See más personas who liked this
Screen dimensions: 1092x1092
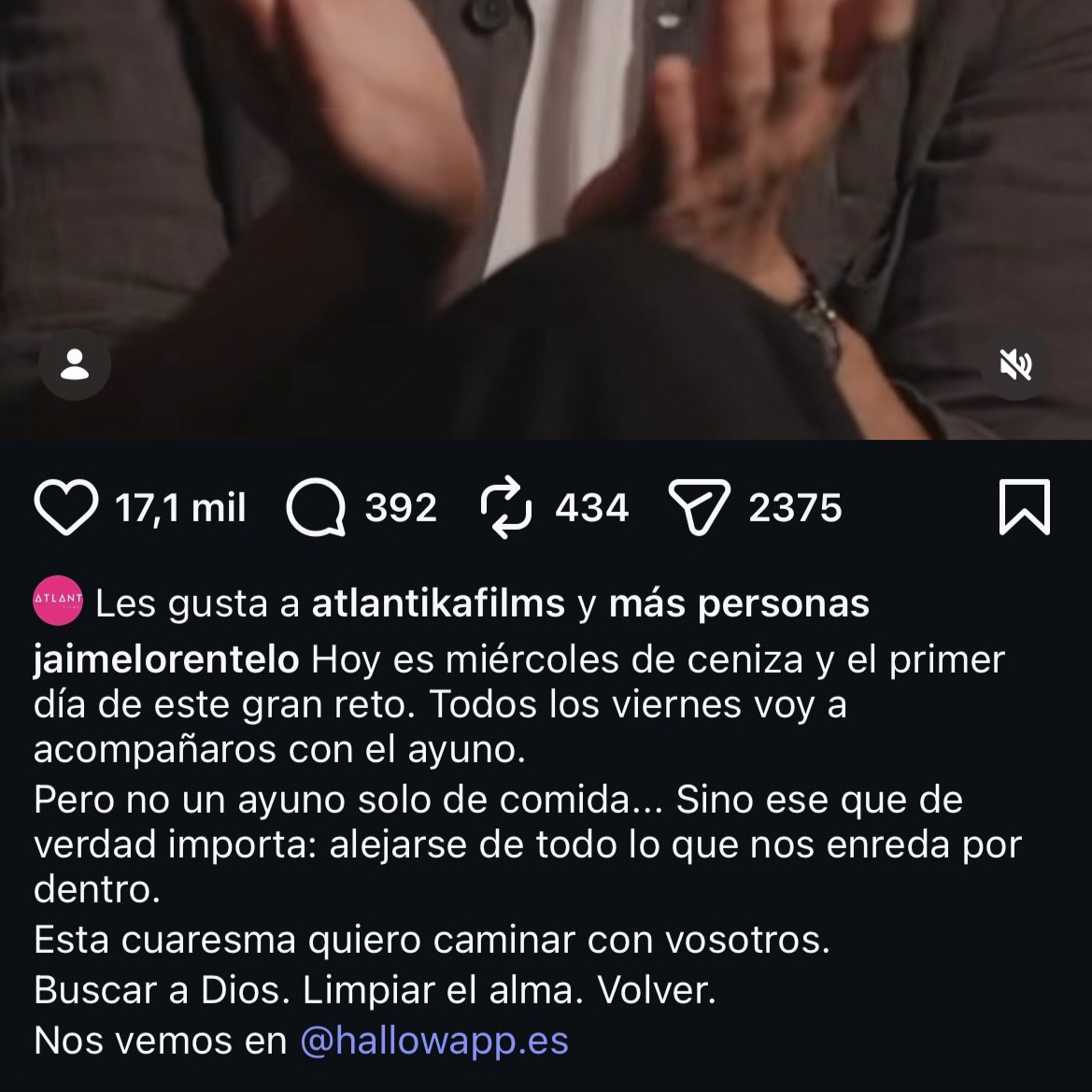tap(739, 603)
